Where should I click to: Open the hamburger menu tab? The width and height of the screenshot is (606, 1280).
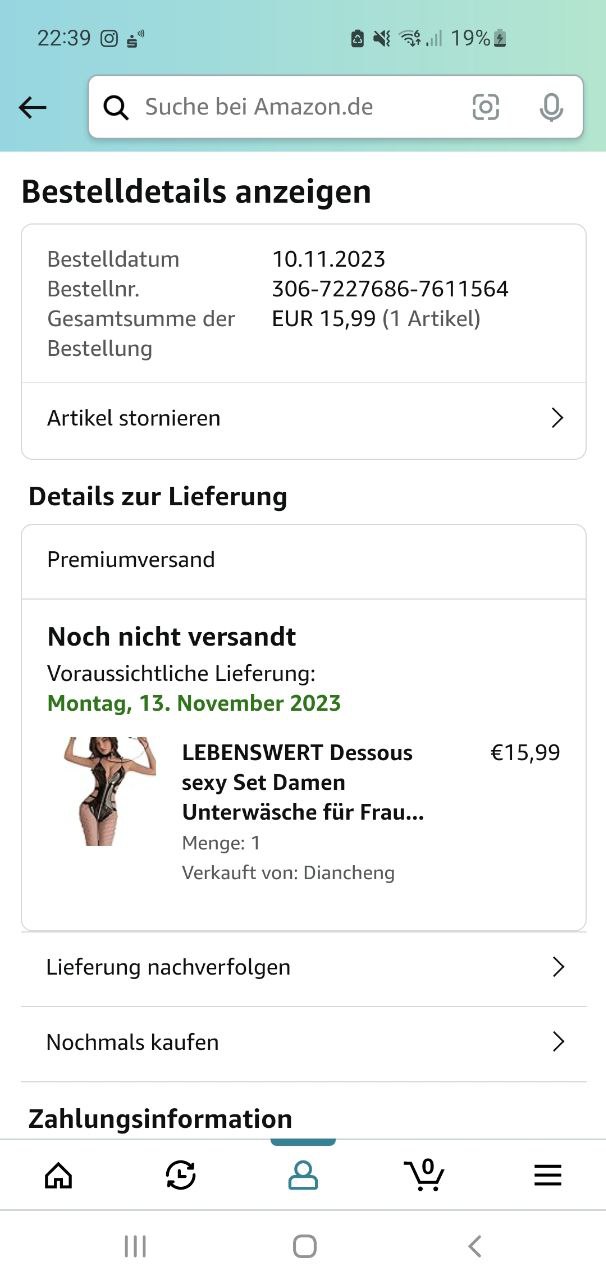(x=548, y=1176)
